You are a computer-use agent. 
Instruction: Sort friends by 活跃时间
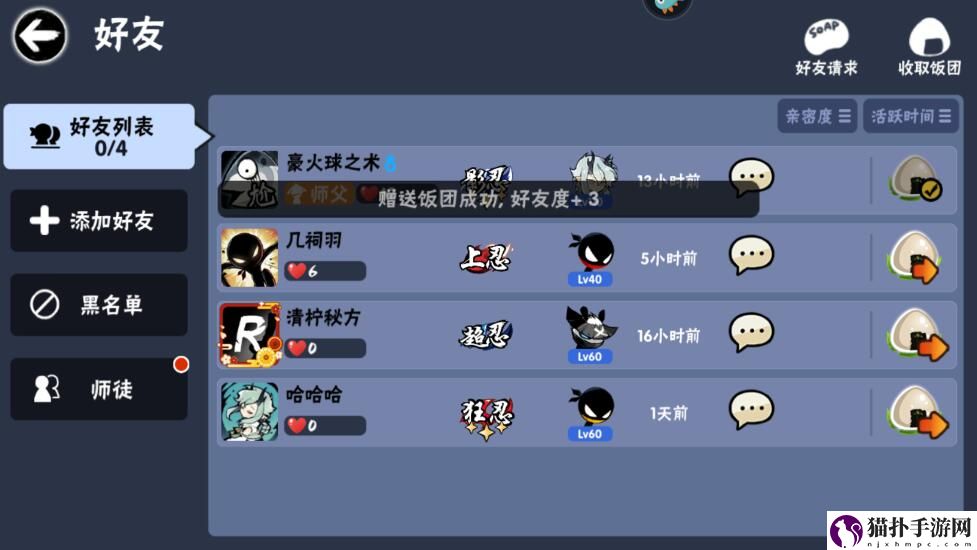pos(909,116)
